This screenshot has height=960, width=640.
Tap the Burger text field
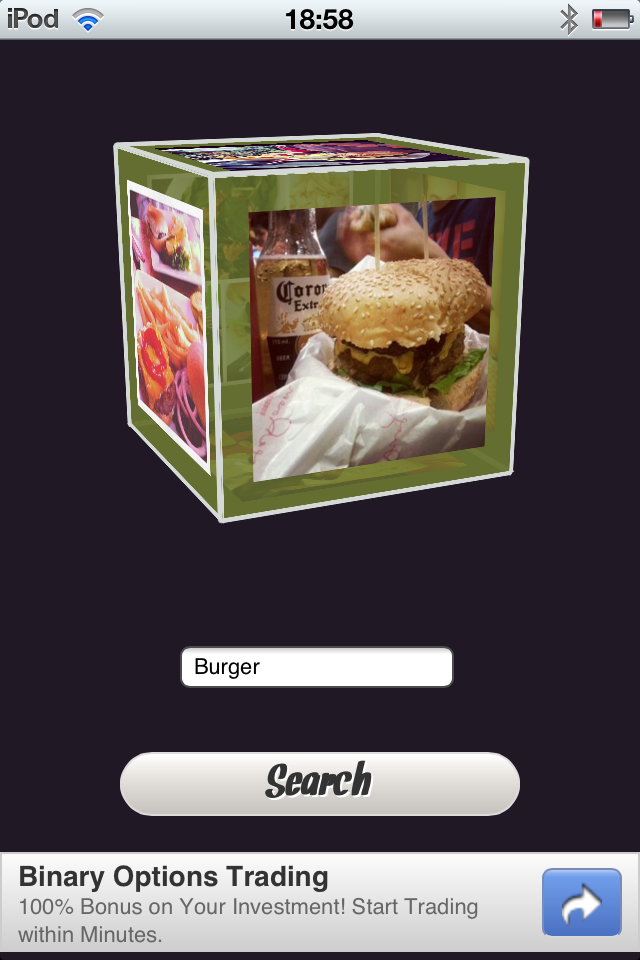316,667
